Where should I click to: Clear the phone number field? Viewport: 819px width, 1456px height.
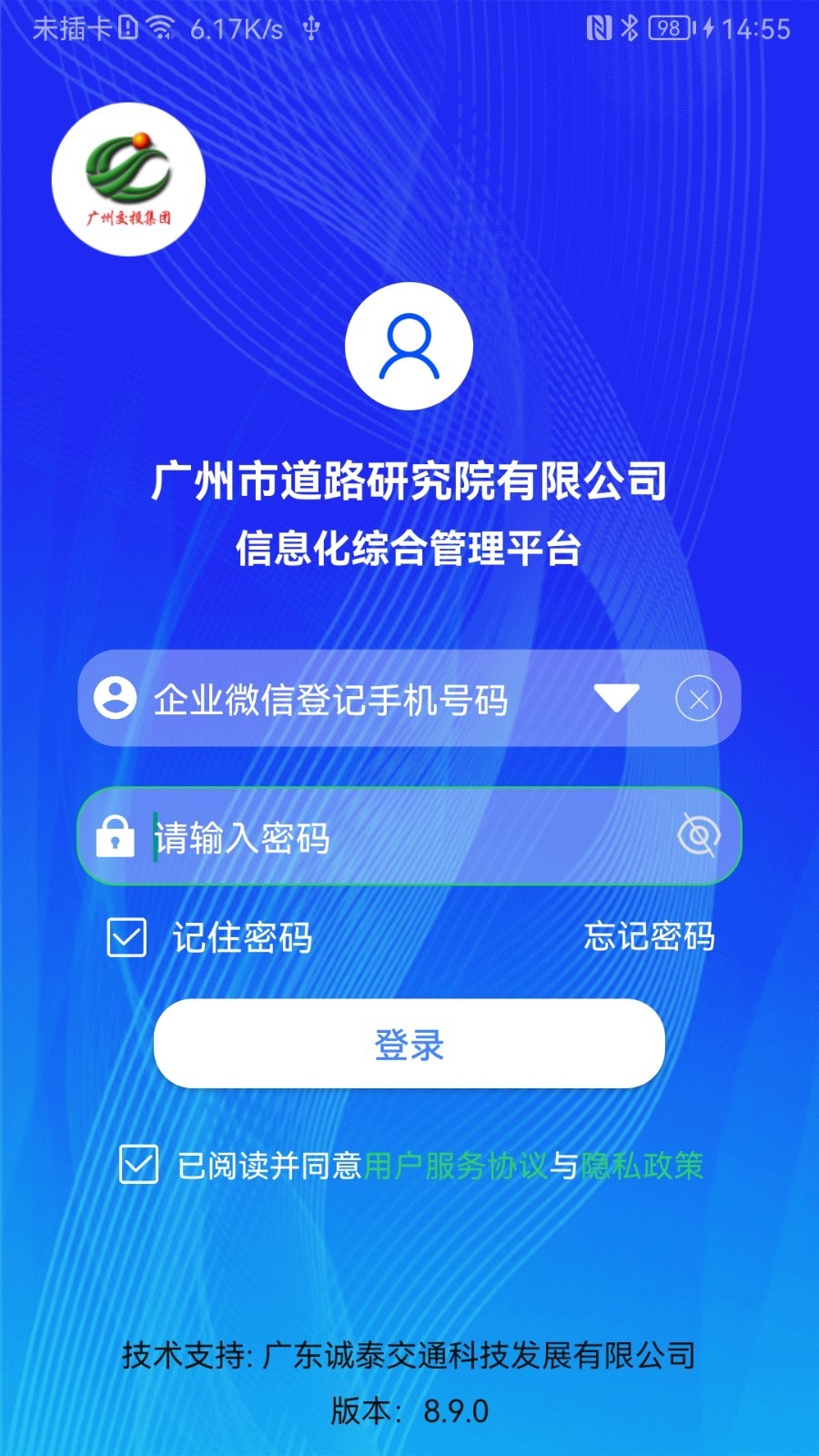click(x=698, y=699)
